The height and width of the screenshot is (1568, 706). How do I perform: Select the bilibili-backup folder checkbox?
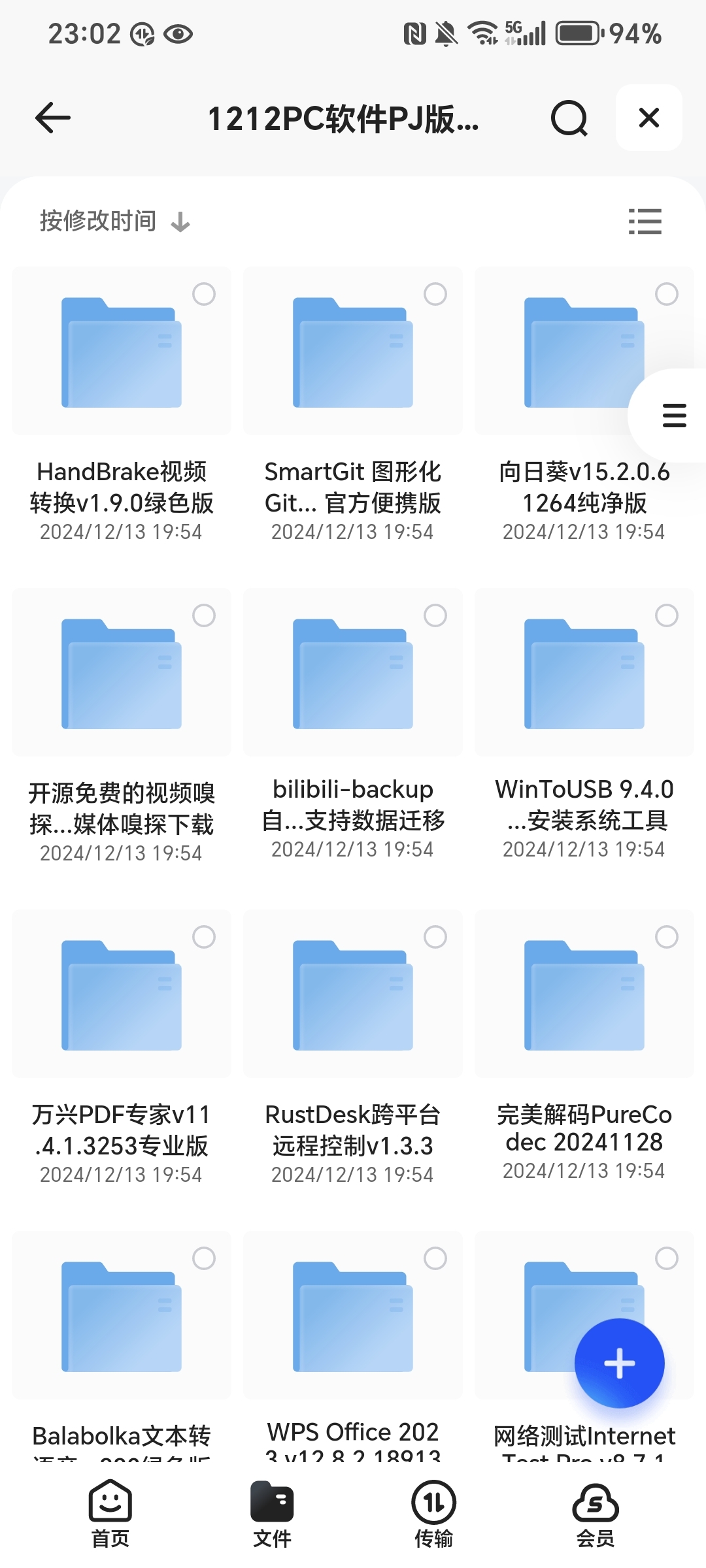pyautogui.click(x=435, y=615)
